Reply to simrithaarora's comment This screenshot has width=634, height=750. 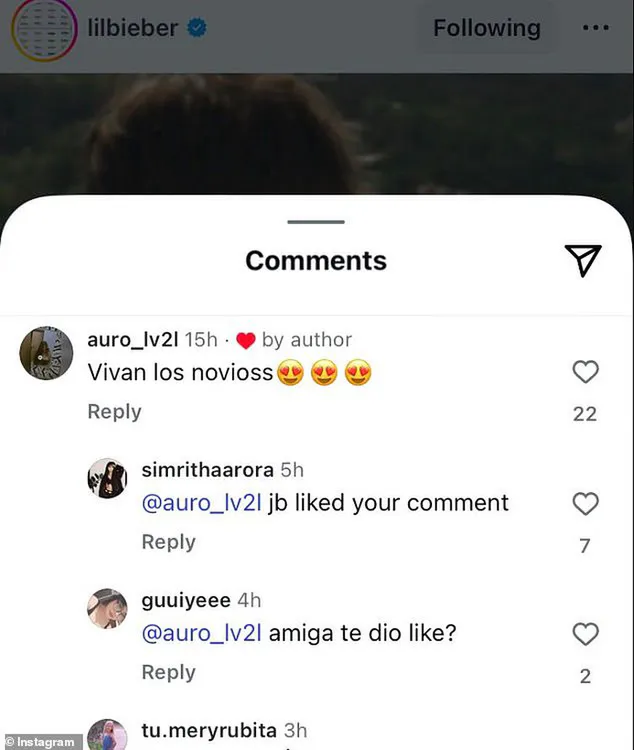[168, 542]
